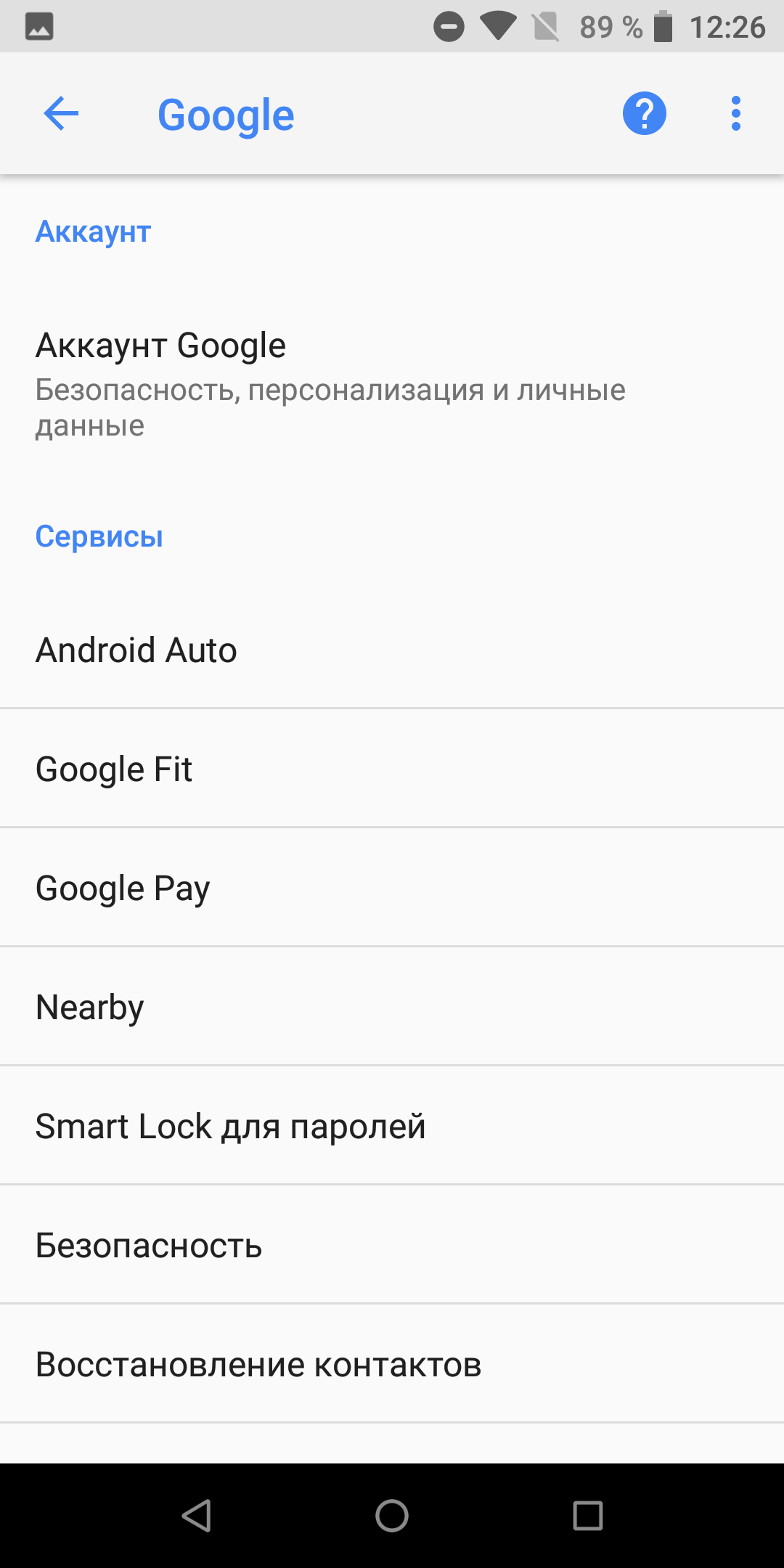Tap the Nearby row
The image size is (784, 1568).
tap(392, 1007)
